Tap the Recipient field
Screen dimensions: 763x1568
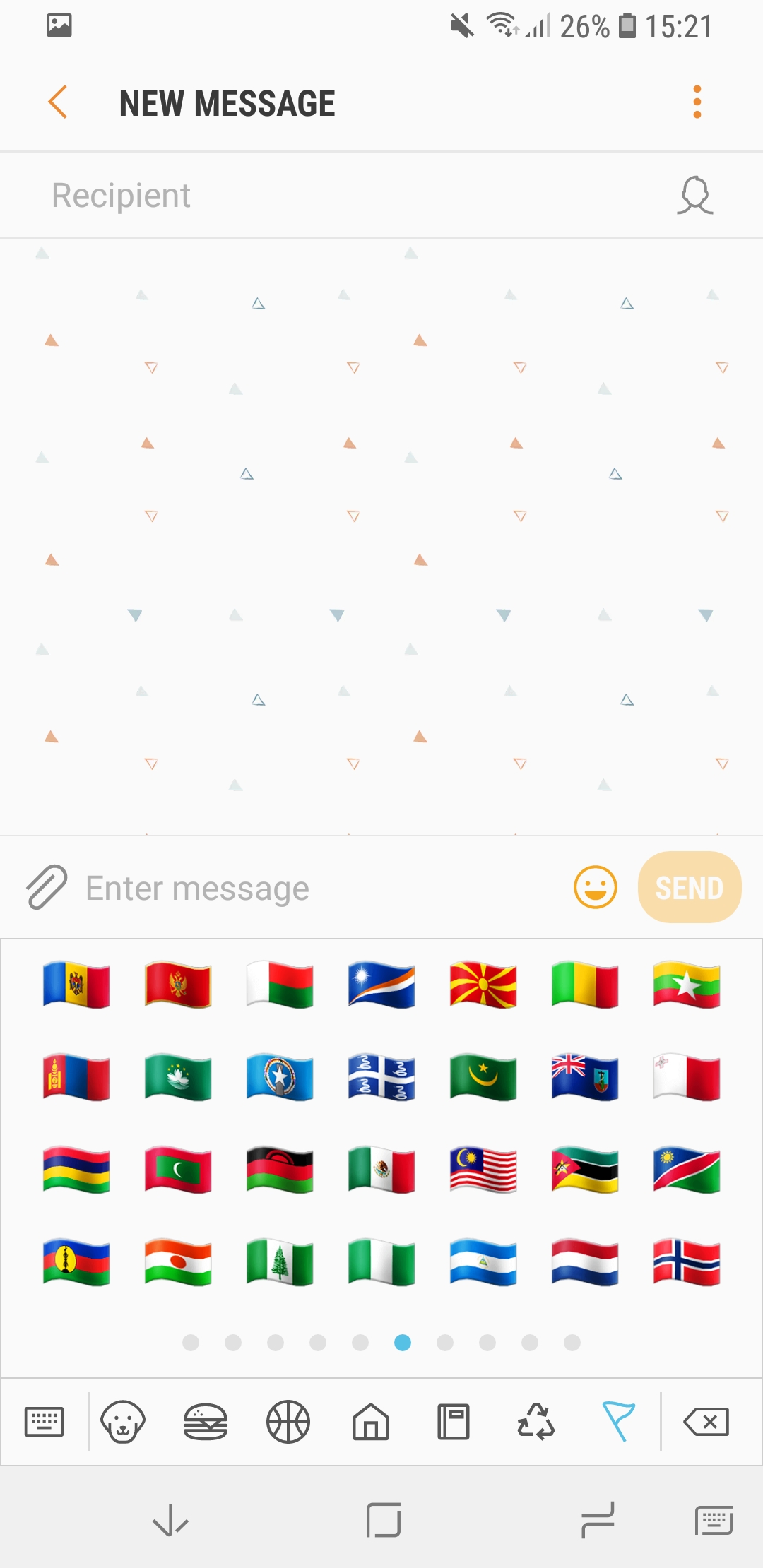pos(339,196)
